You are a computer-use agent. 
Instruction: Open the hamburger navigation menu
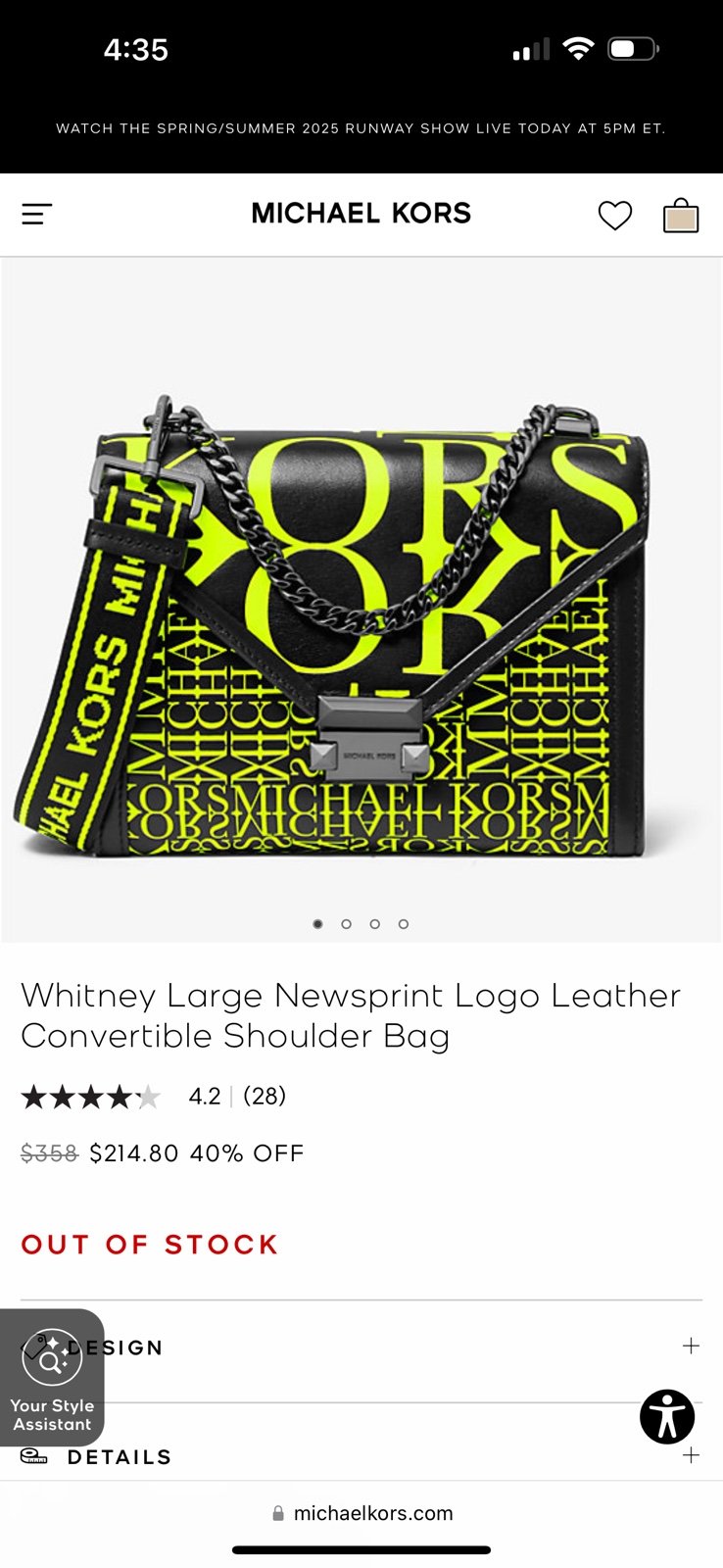[x=36, y=214]
